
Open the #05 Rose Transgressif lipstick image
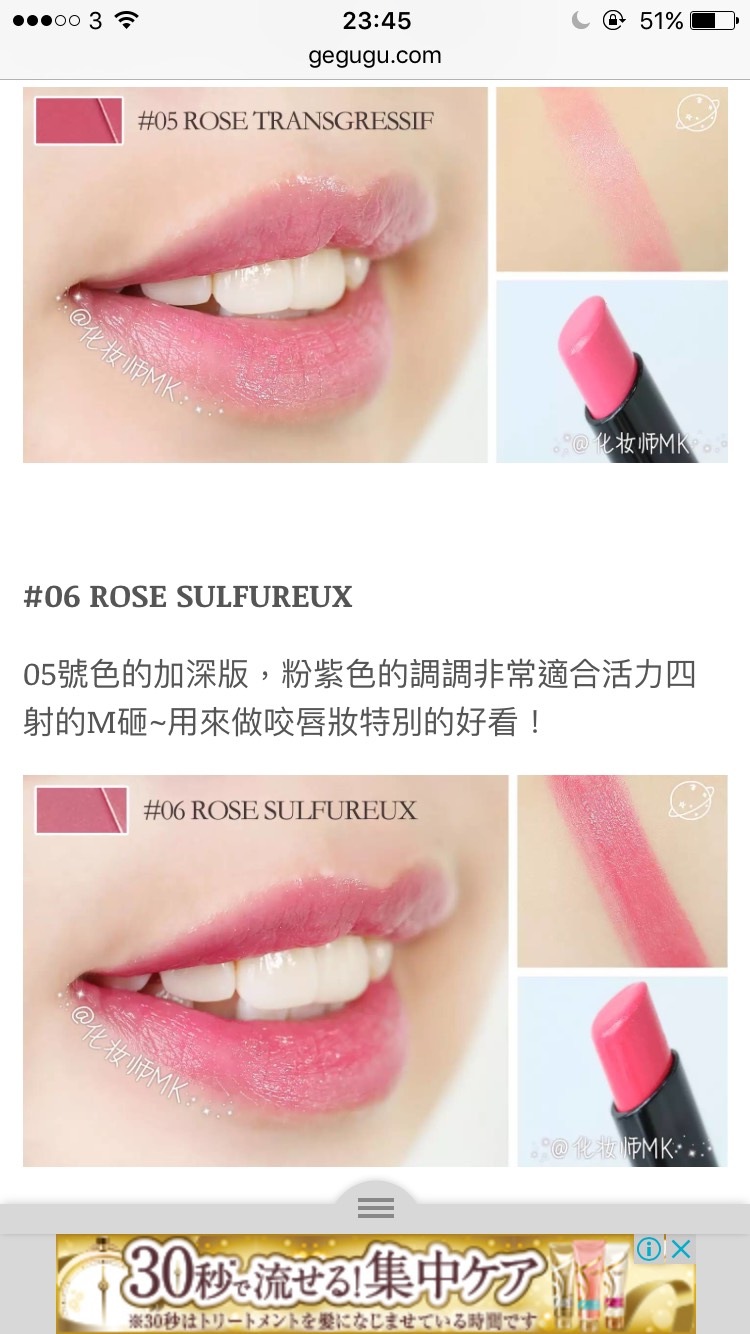point(375,275)
